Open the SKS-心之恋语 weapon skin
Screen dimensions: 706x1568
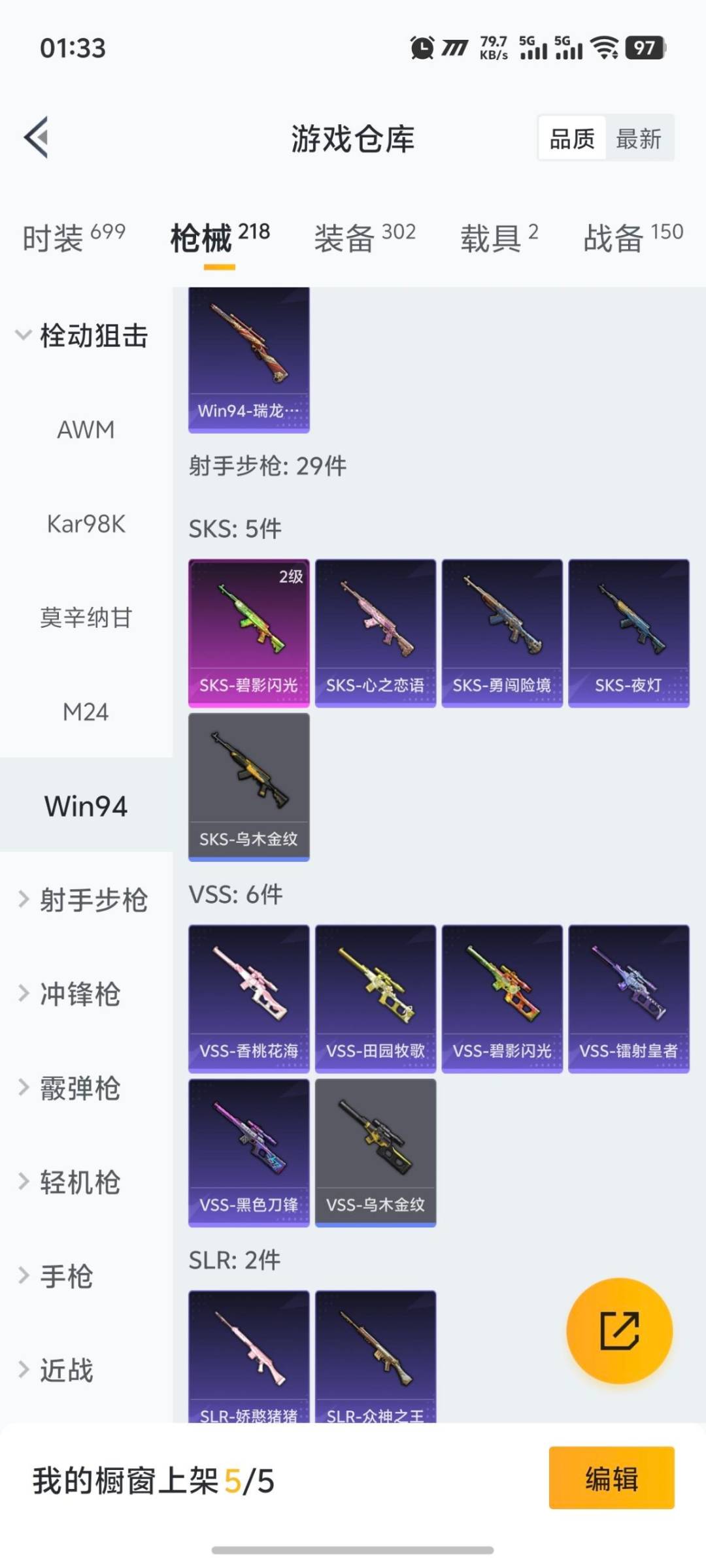pyautogui.click(x=375, y=630)
